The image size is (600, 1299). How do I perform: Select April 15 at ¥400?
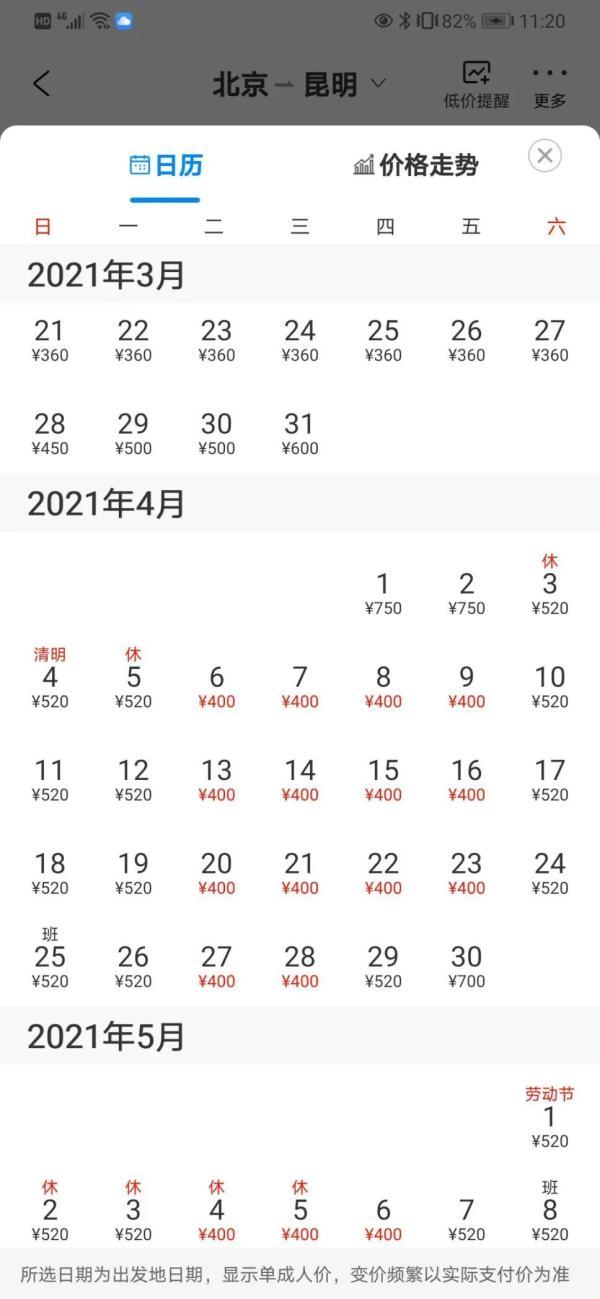point(383,780)
